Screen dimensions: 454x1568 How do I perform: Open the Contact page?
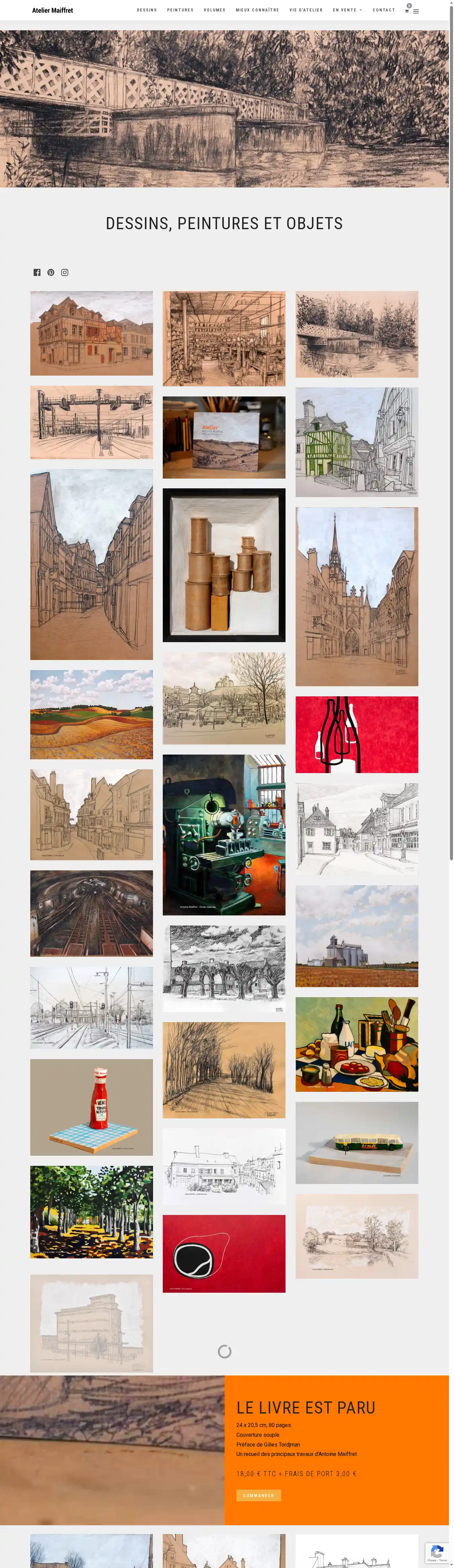coord(383,10)
